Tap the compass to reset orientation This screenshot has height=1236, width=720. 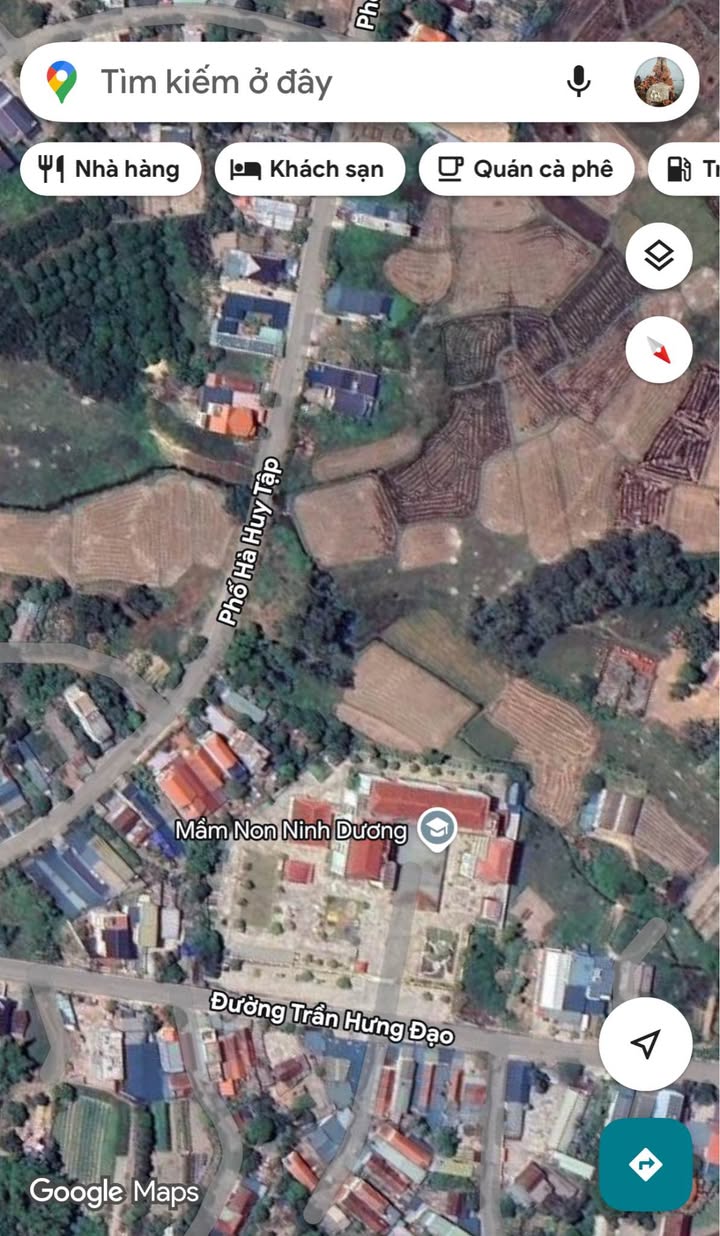[x=659, y=350]
